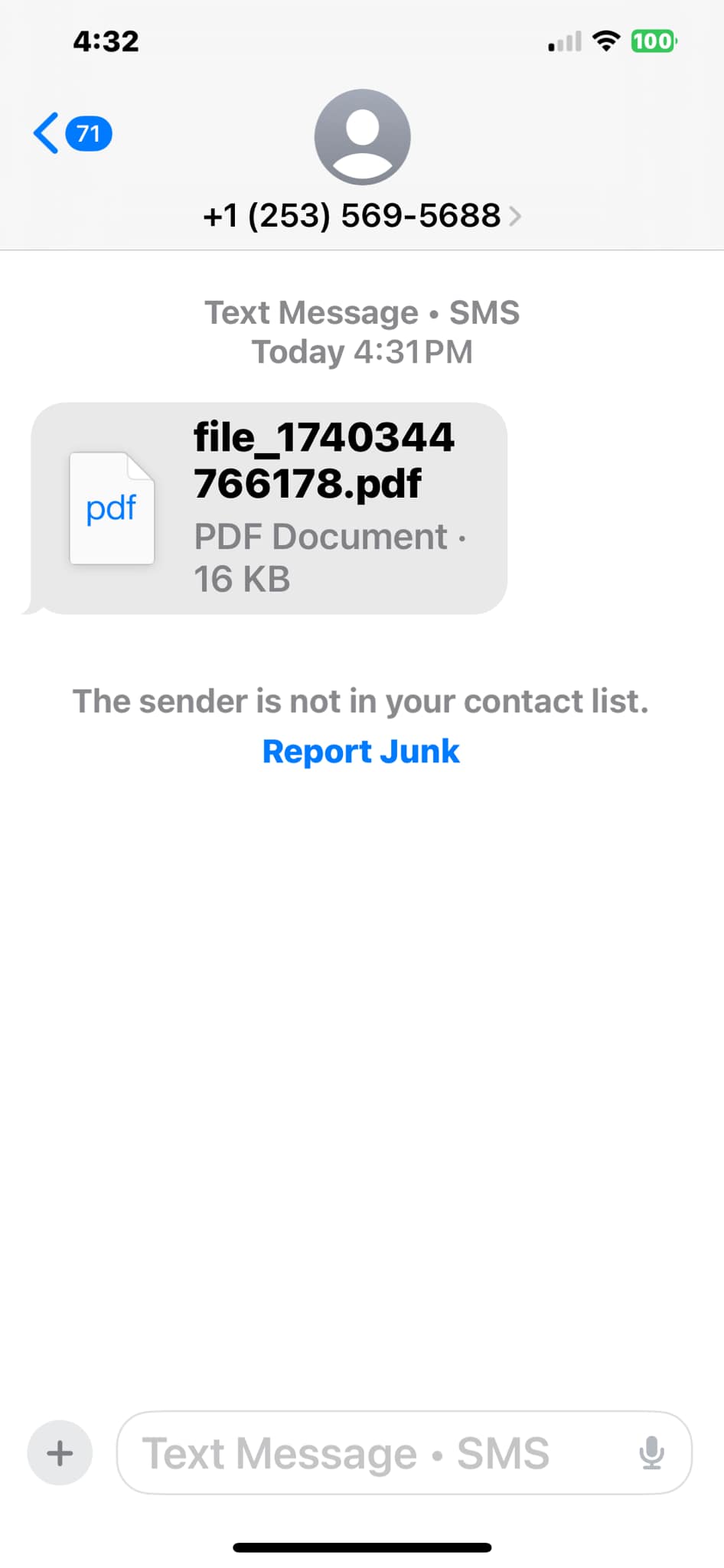This screenshot has width=724, height=1568.
Task: Start dictation with the microphone icon
Action: [652, 1452]
